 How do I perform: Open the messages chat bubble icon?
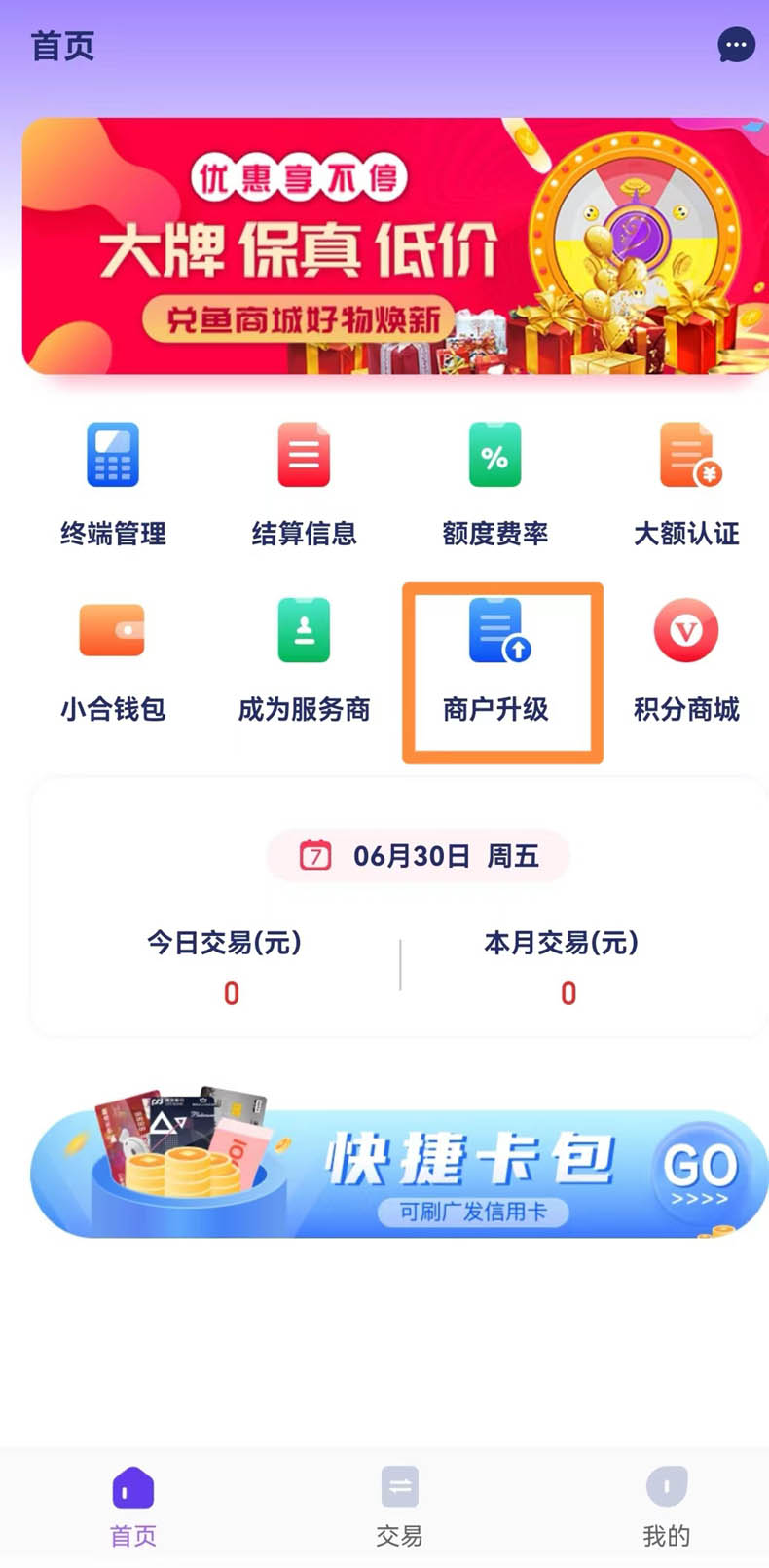coord(736,46)
